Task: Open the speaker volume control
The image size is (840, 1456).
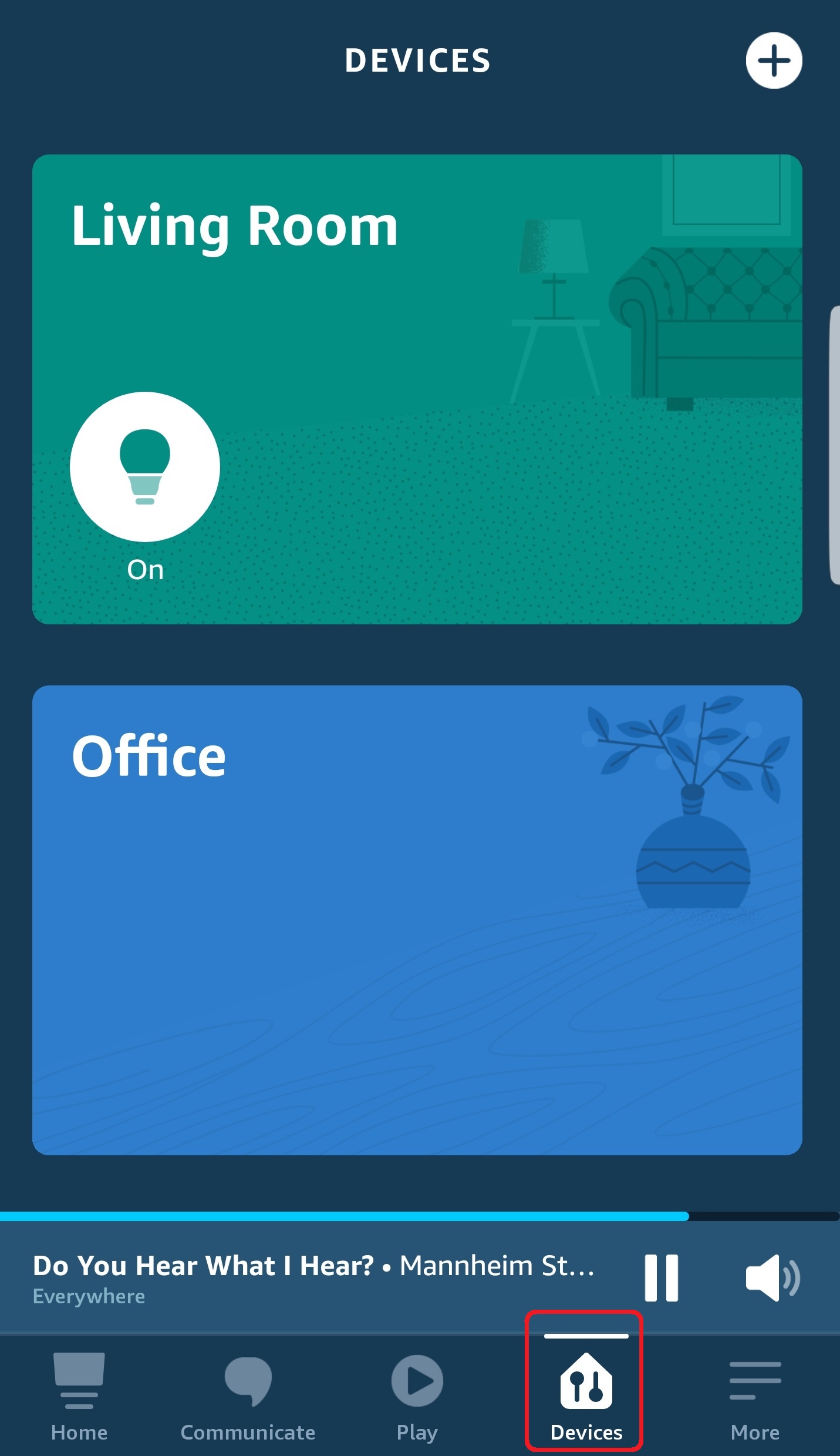Action: (x=772, y=1277)
